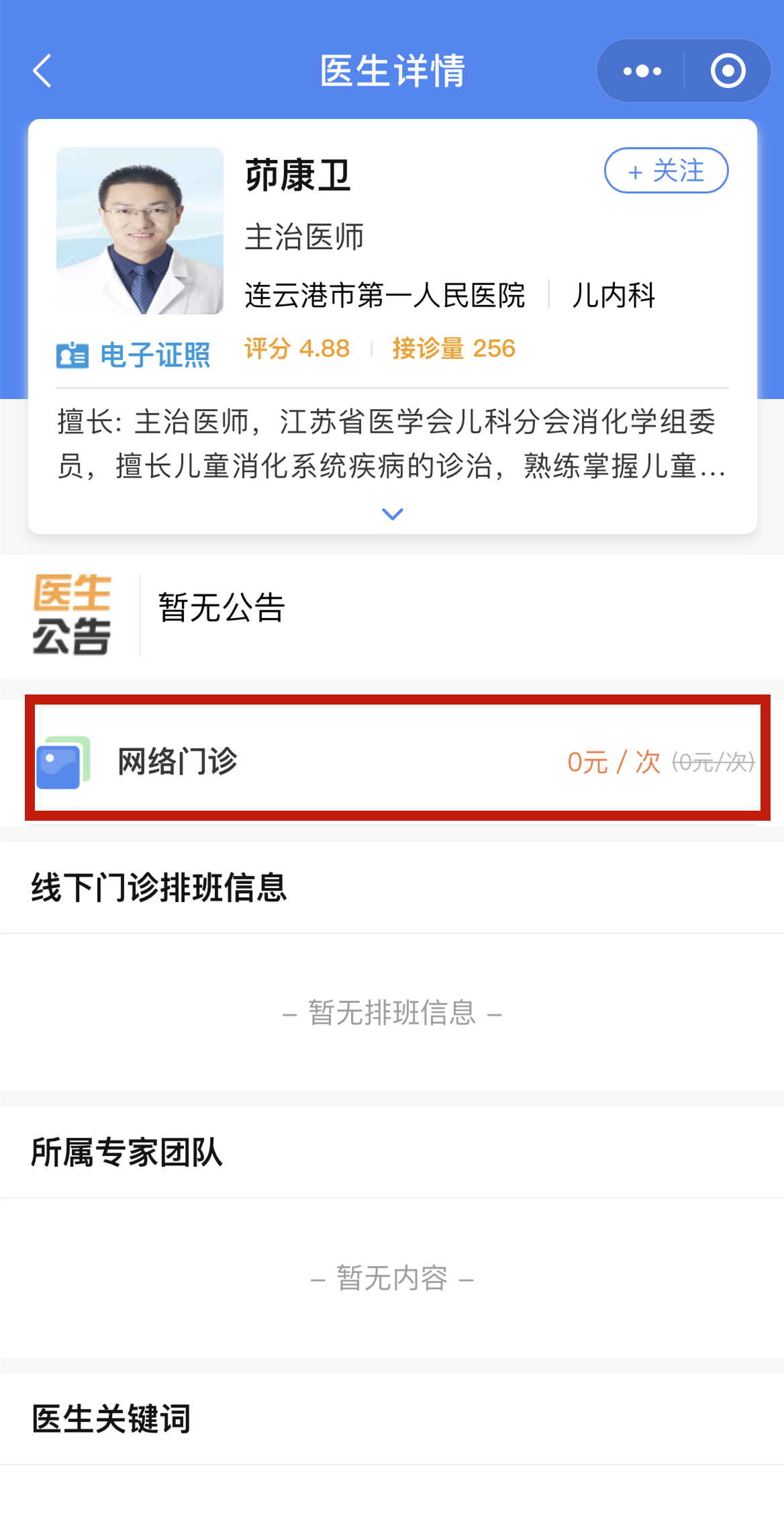Expand the doctor's 擅长 description

[x=392, y=514]
